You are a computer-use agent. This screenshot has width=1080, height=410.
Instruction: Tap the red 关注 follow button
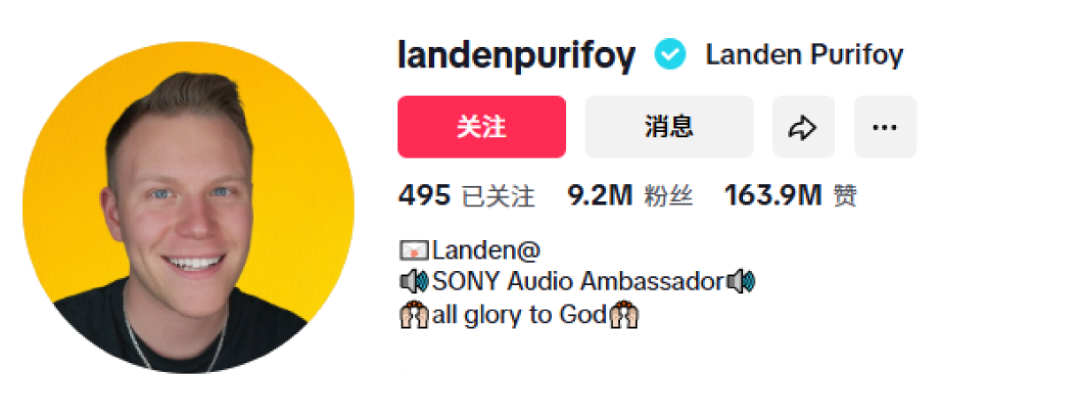481,127
